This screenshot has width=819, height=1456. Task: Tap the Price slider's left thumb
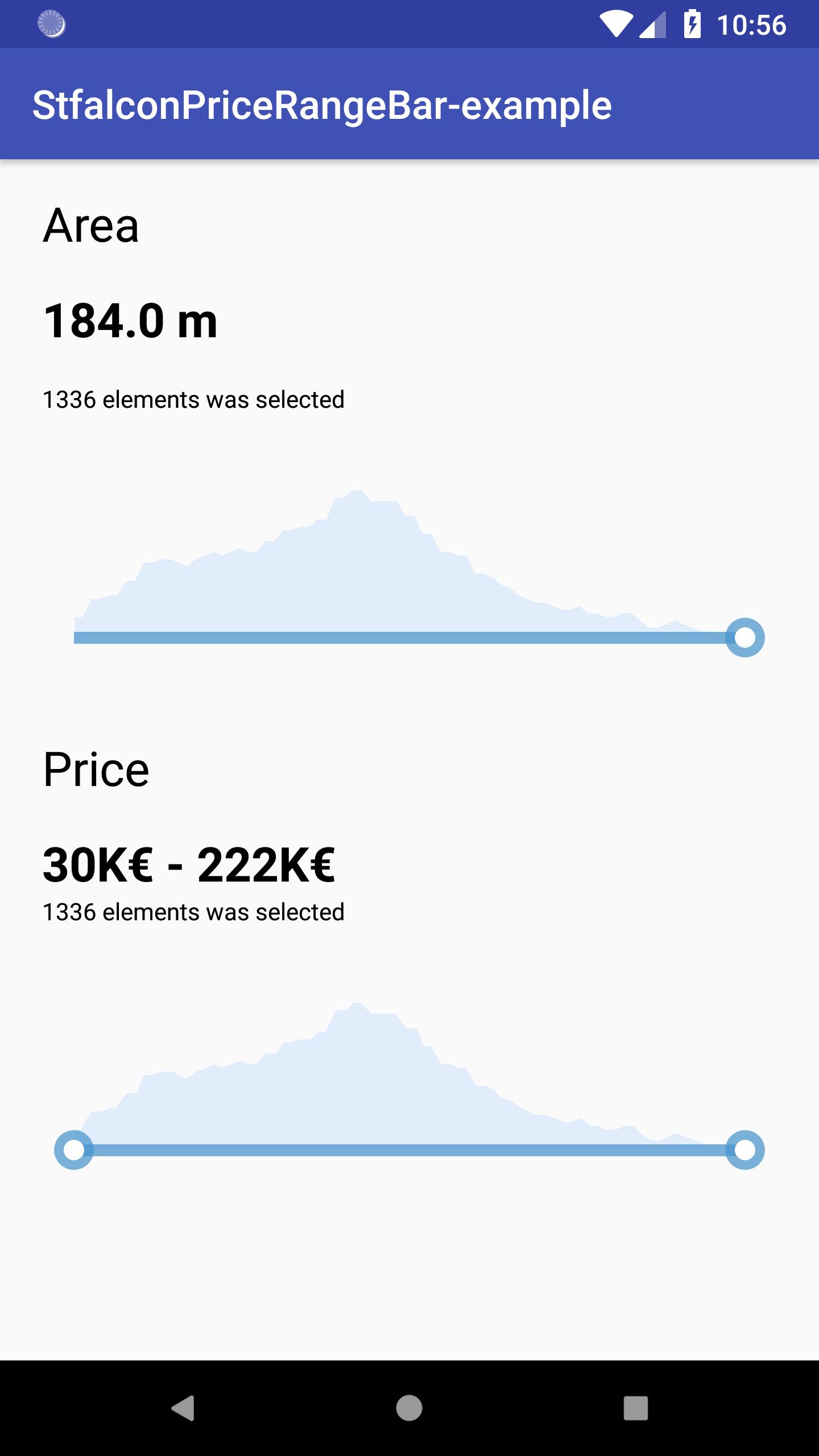74,1150
